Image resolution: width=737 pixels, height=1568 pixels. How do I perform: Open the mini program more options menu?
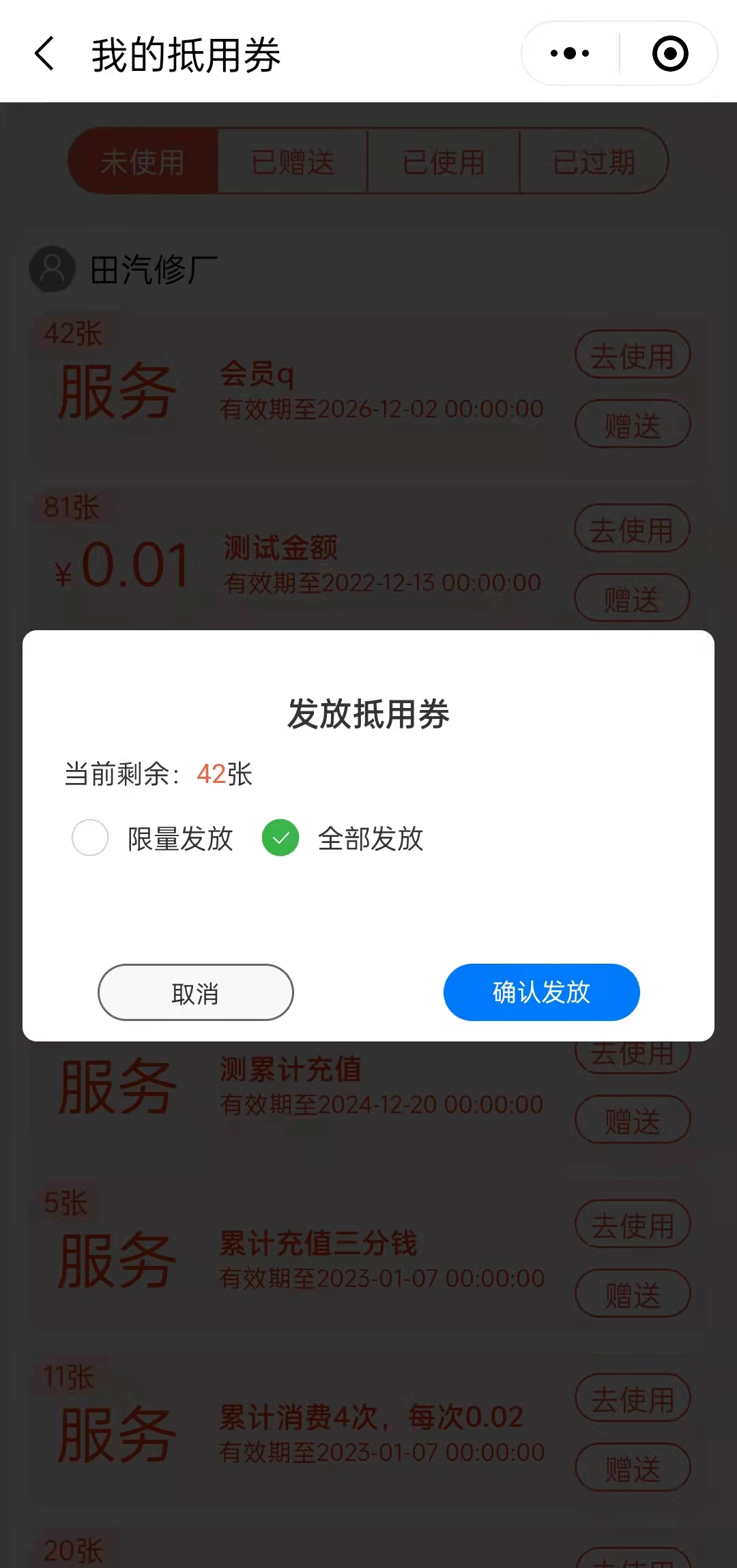point(570,53)
